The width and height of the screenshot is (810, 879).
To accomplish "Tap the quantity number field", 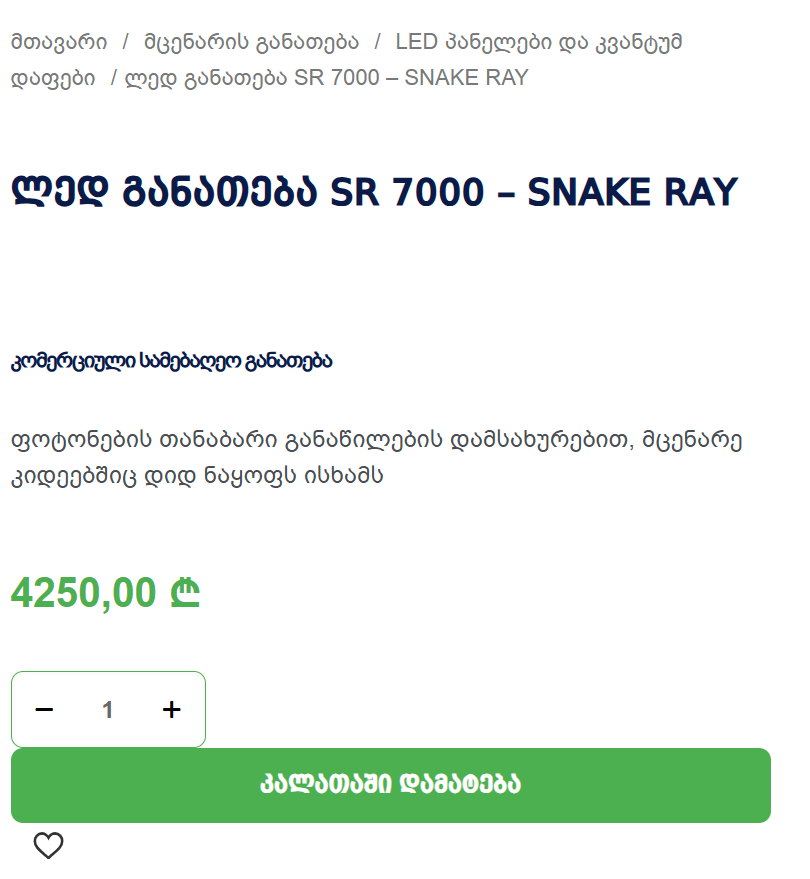I will pyautogui.click(x=108, y=710).
